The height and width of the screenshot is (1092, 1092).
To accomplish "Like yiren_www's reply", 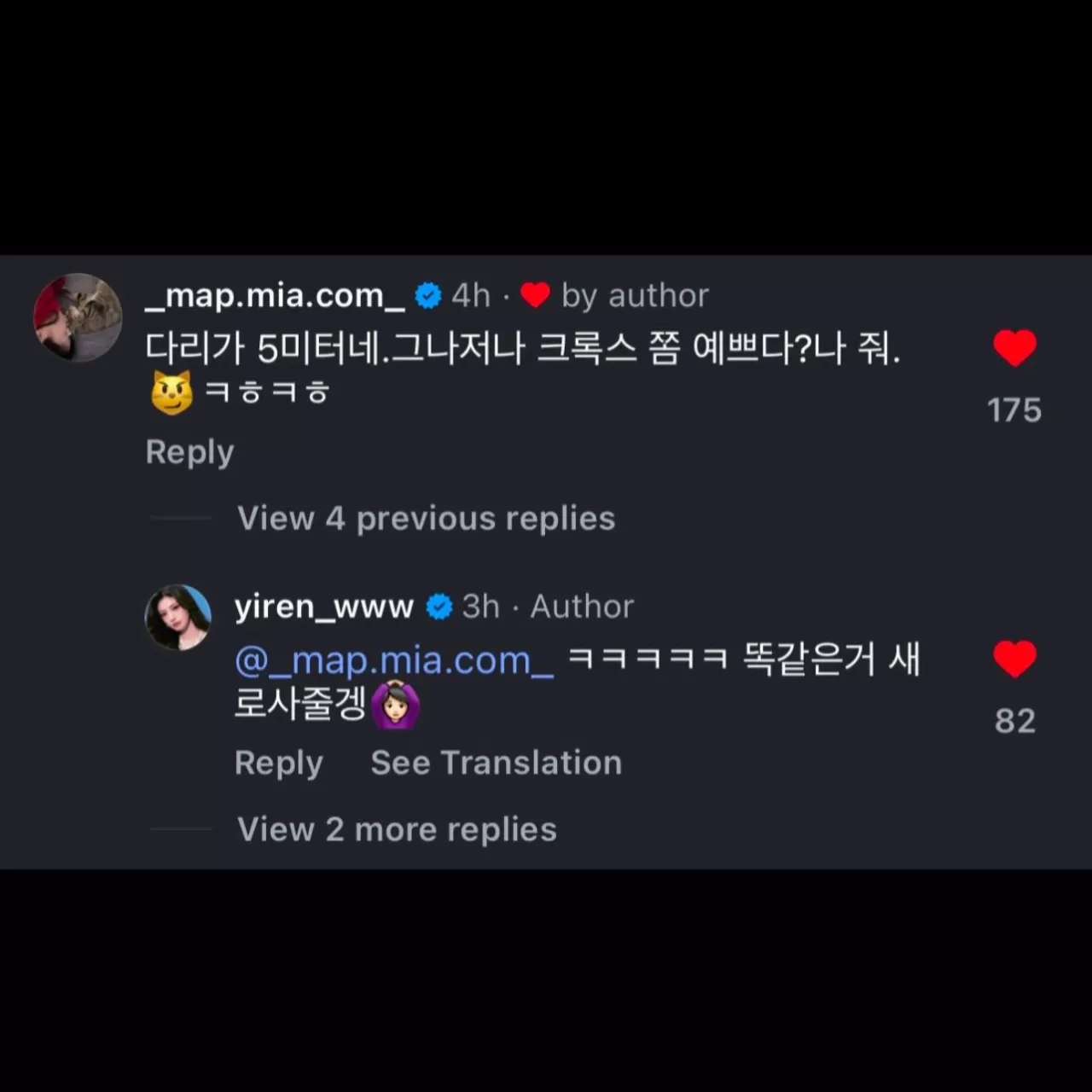I will 1014,659.
